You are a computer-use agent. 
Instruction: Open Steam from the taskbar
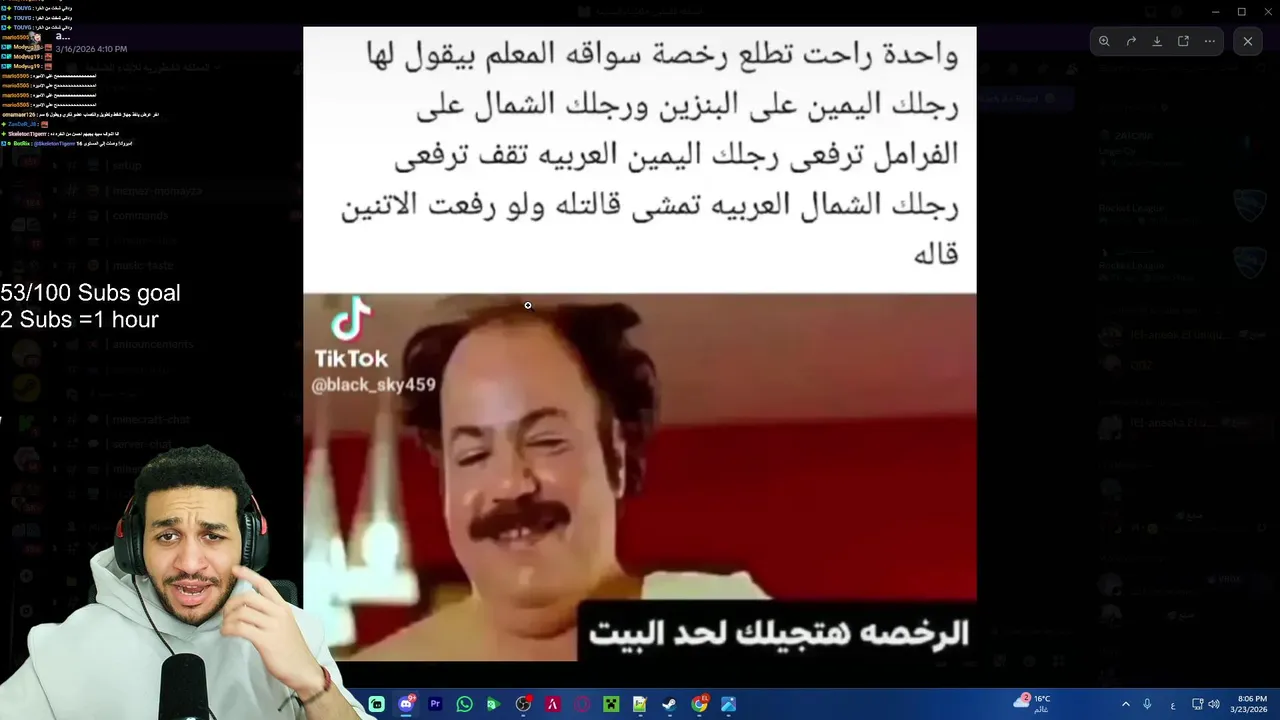[x=669, y=704]
